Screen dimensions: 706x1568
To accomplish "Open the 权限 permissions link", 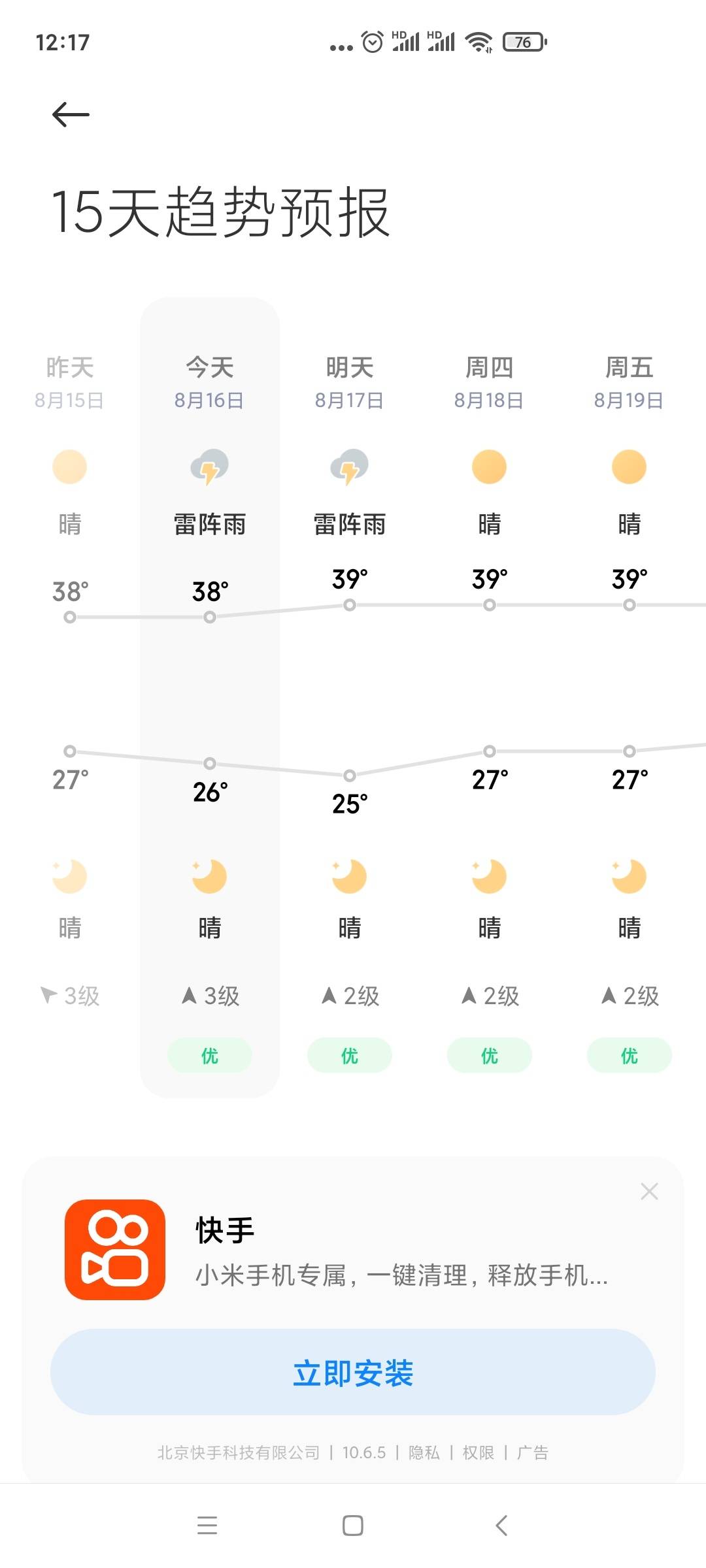I will click(x=479, y=1452).
